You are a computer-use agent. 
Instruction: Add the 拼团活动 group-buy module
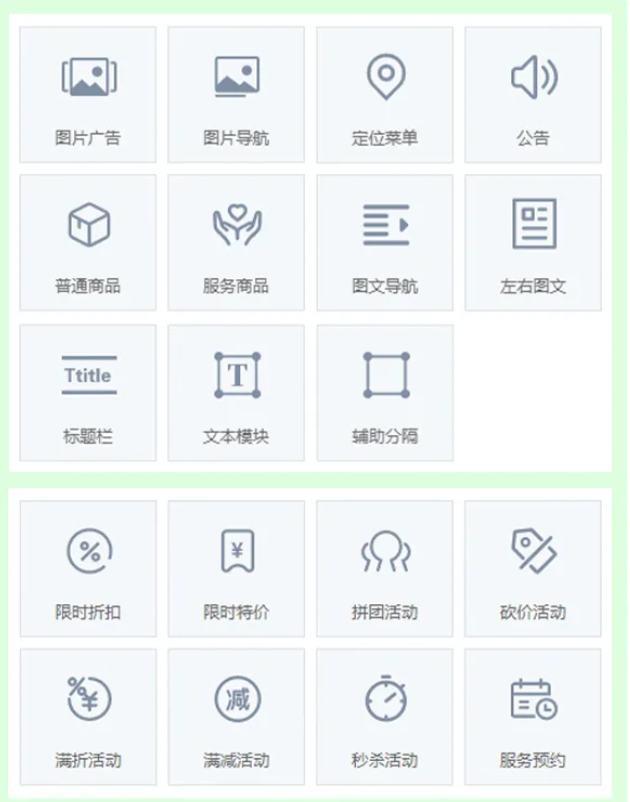pyautogui.click(x=385, y=568)
